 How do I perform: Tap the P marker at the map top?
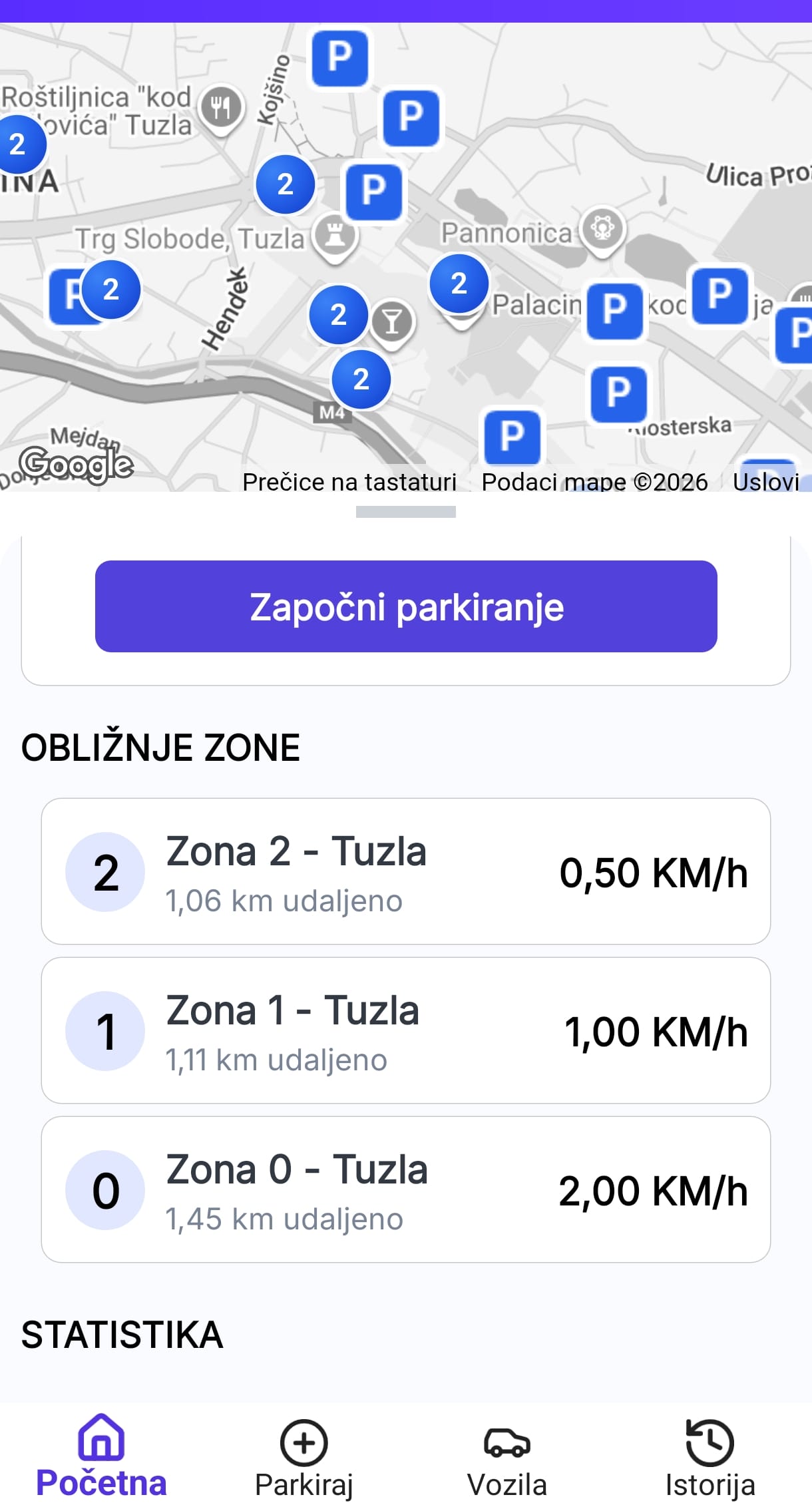339,59
